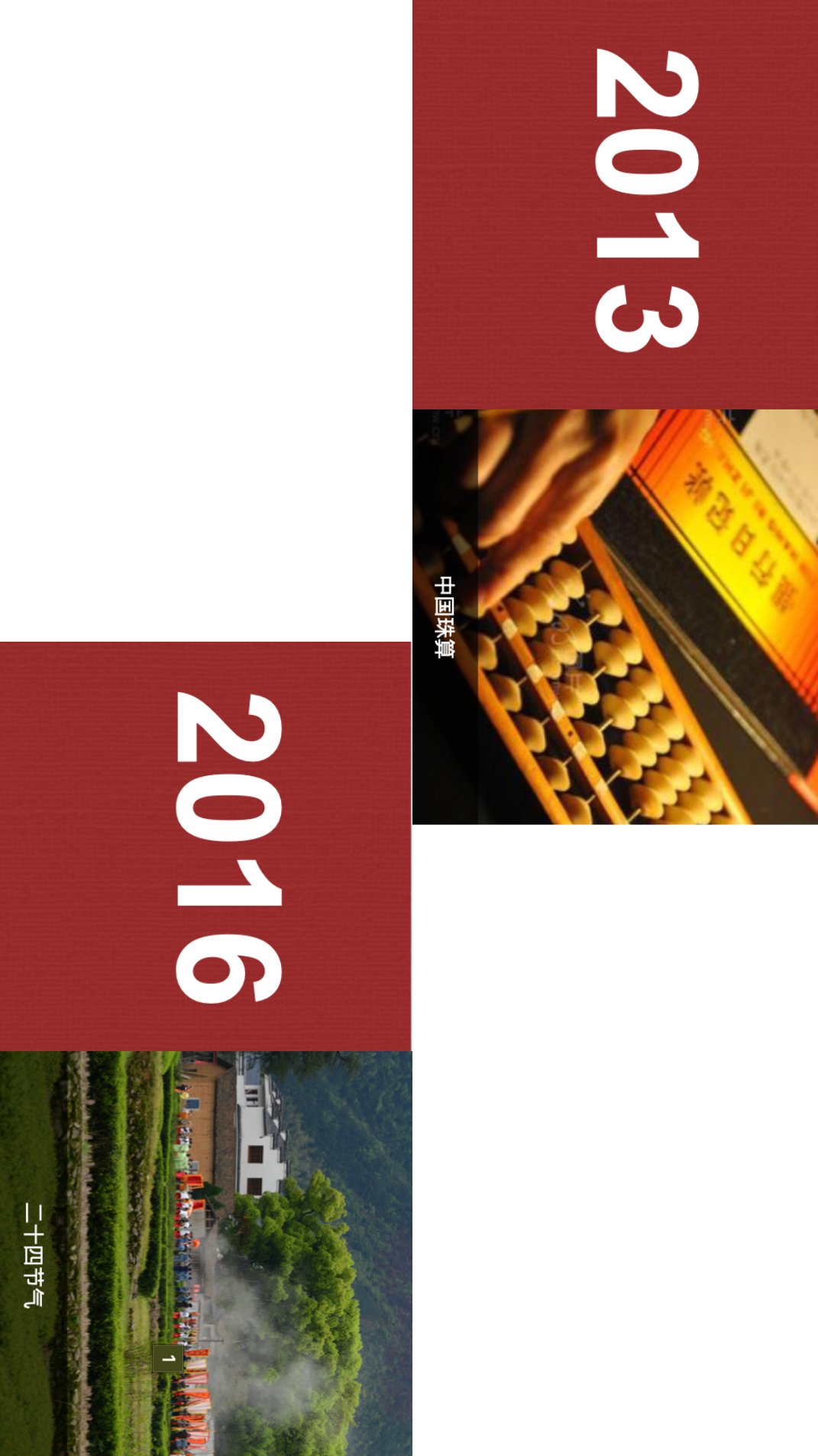Open the 中国珠算 picture tile
Image resolution: width=818 pixels, height=1456 pixels.
[615, 617]
